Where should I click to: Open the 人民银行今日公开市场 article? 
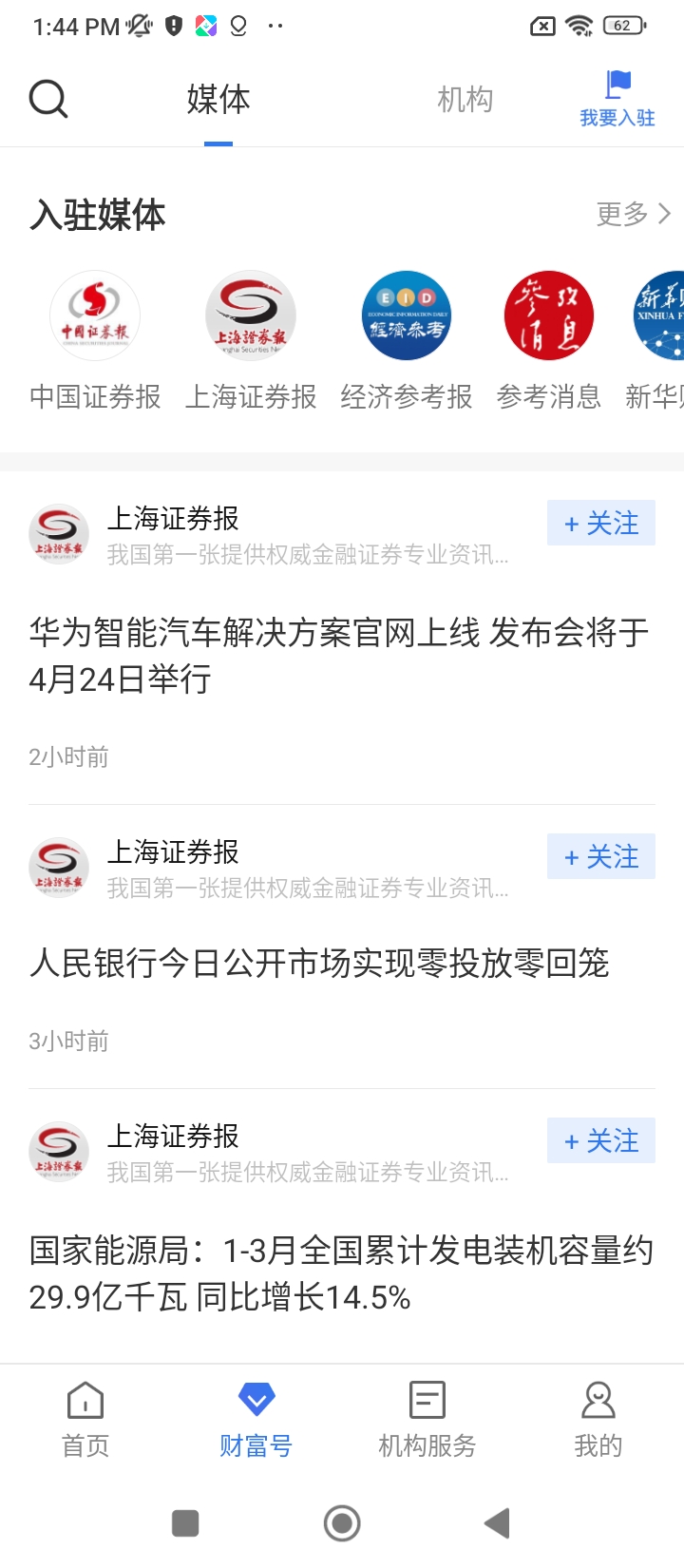(319, 965)
